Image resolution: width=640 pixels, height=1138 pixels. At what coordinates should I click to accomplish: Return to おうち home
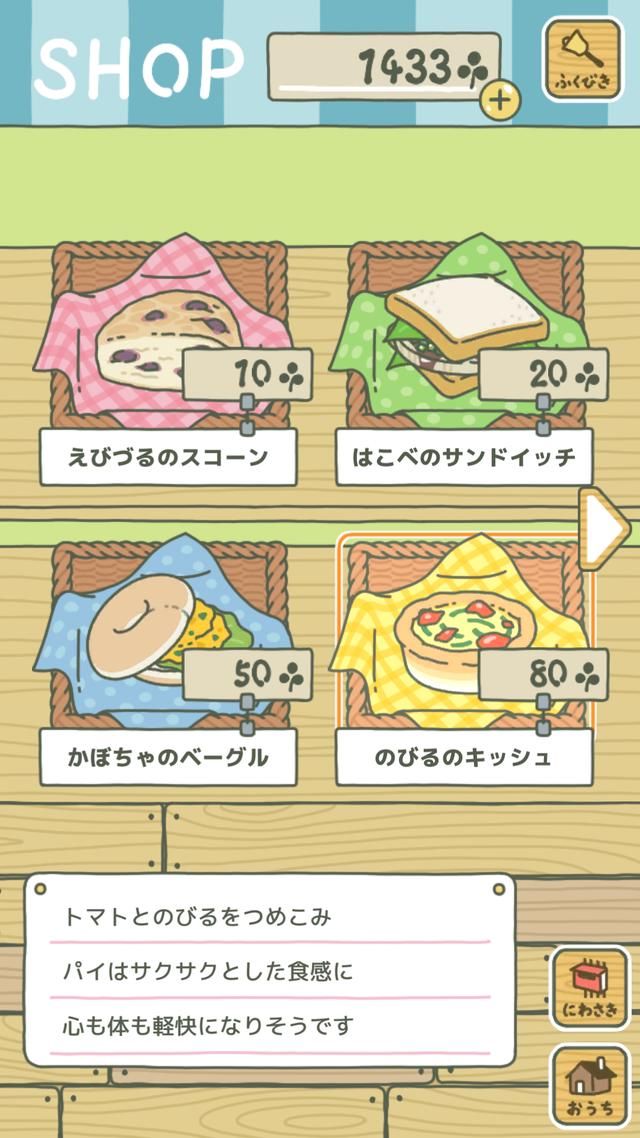click(x=590, y=1084)
